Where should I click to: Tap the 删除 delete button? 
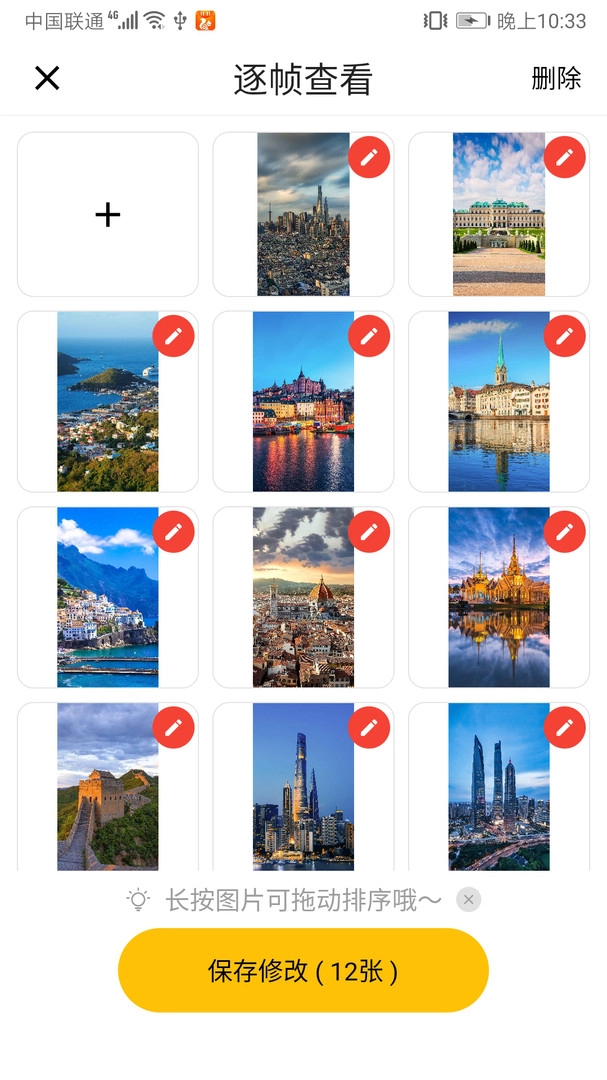coord(556,78)
